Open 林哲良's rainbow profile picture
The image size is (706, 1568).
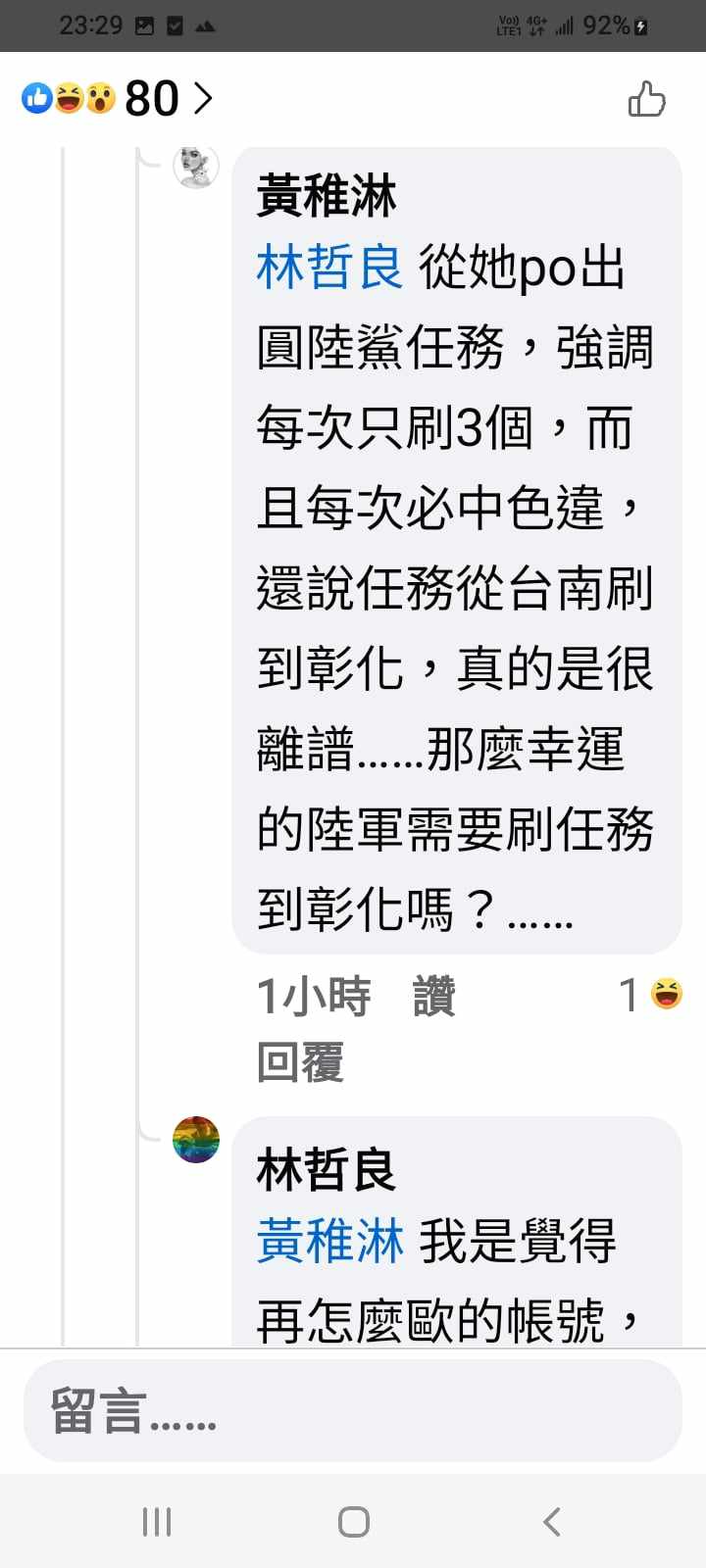click(196, 1140)
